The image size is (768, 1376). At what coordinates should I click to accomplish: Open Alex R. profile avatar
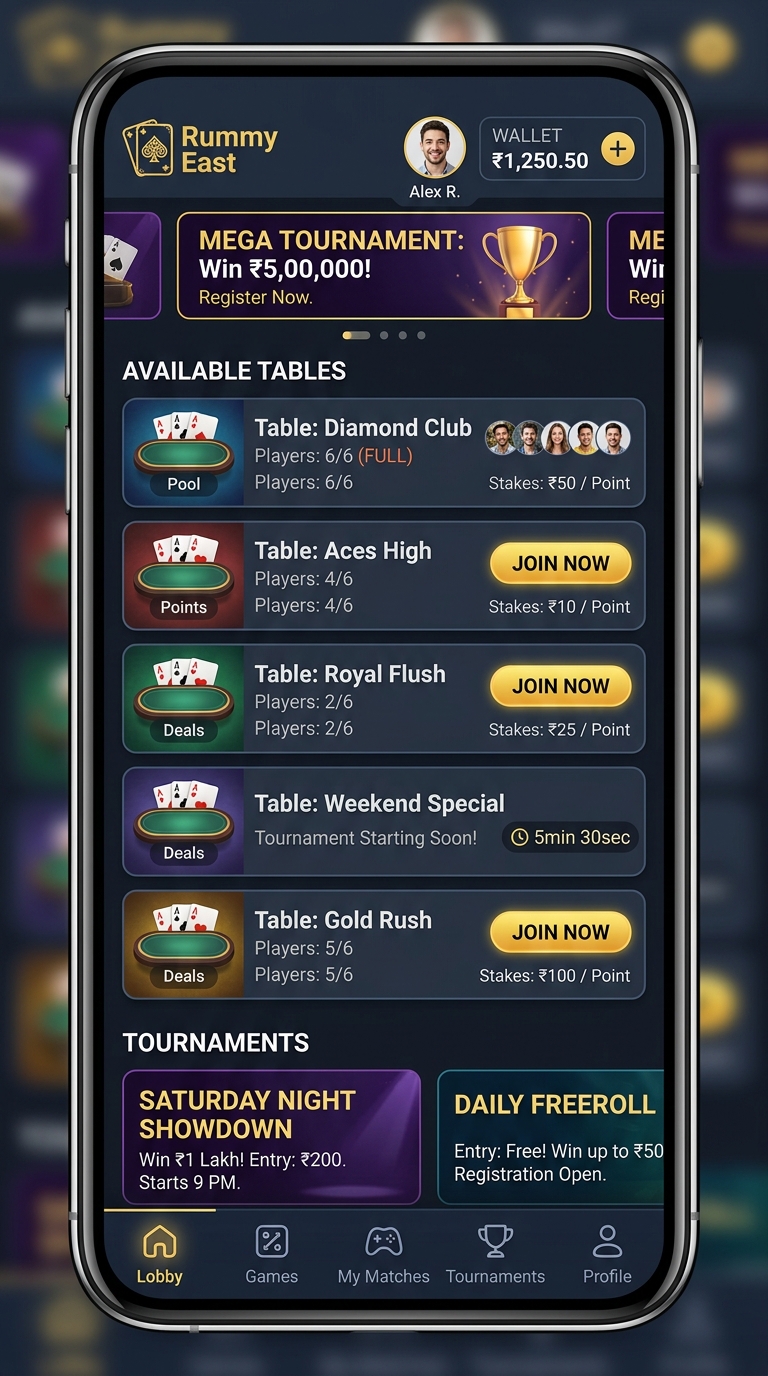coord(434,149)
